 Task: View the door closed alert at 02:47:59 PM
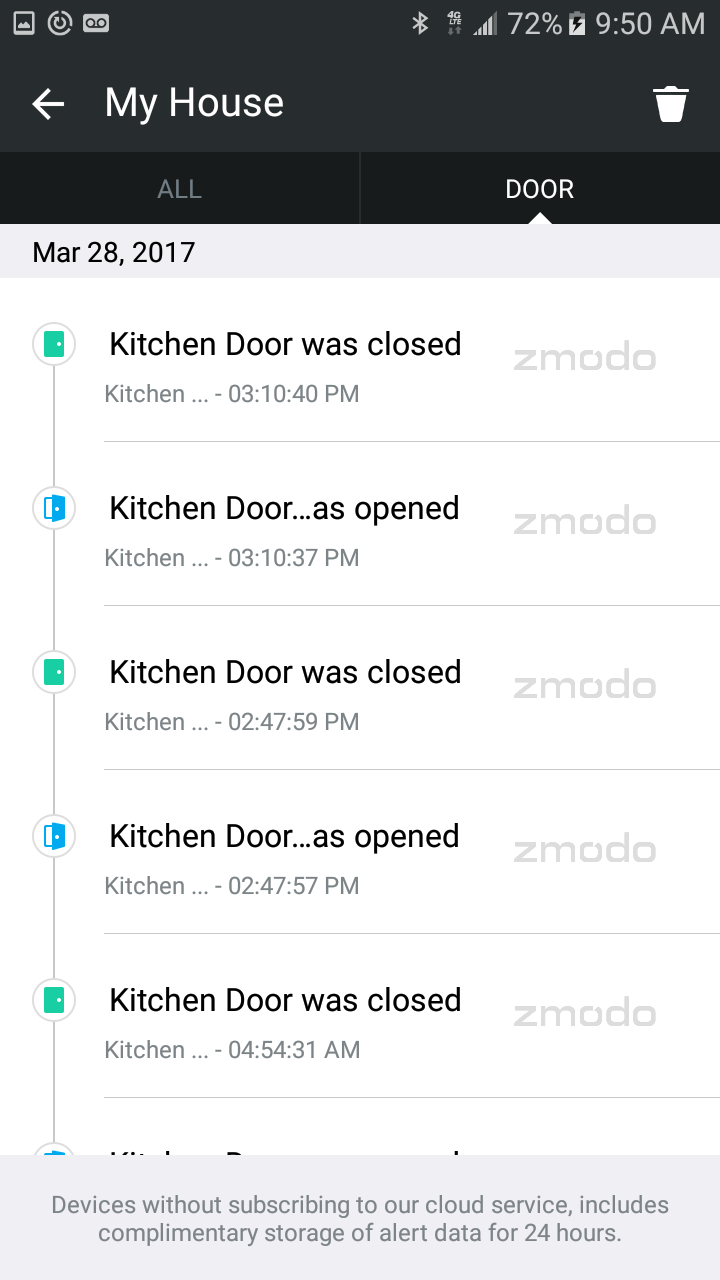coord(360,688)
